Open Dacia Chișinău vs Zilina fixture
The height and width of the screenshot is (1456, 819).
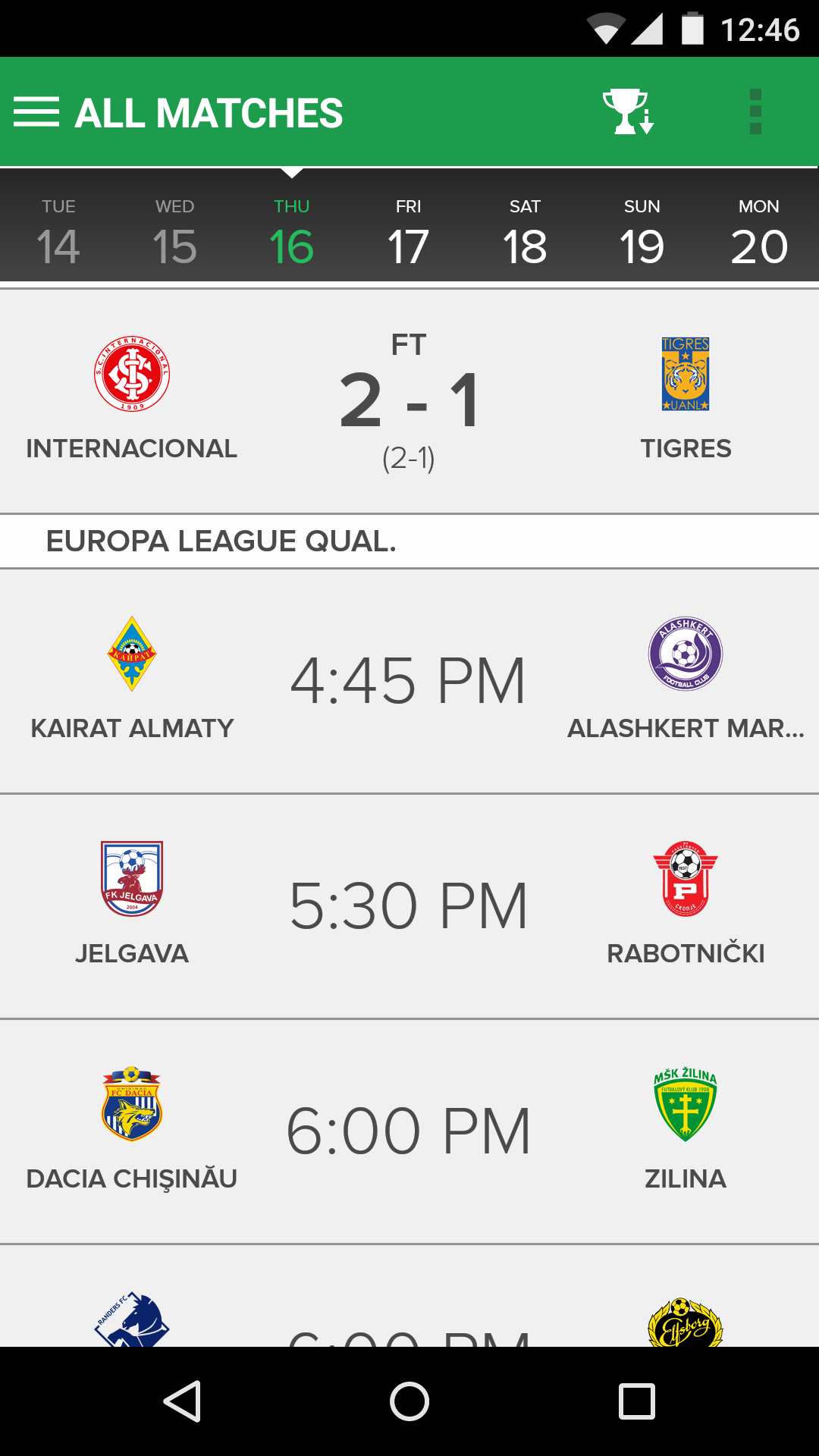click(409, 1131)
